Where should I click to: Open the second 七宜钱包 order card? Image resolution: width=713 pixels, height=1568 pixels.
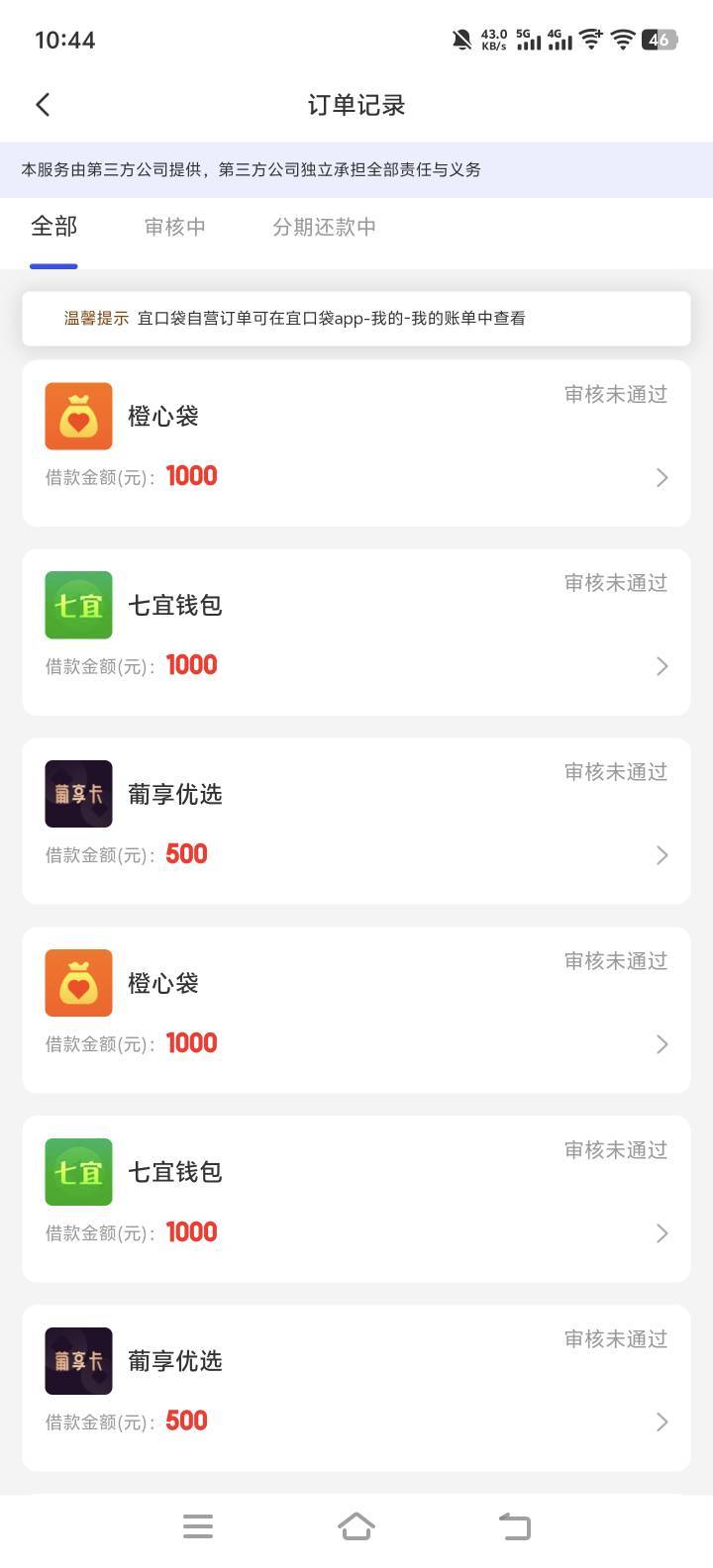click(x=356, y=1200)
